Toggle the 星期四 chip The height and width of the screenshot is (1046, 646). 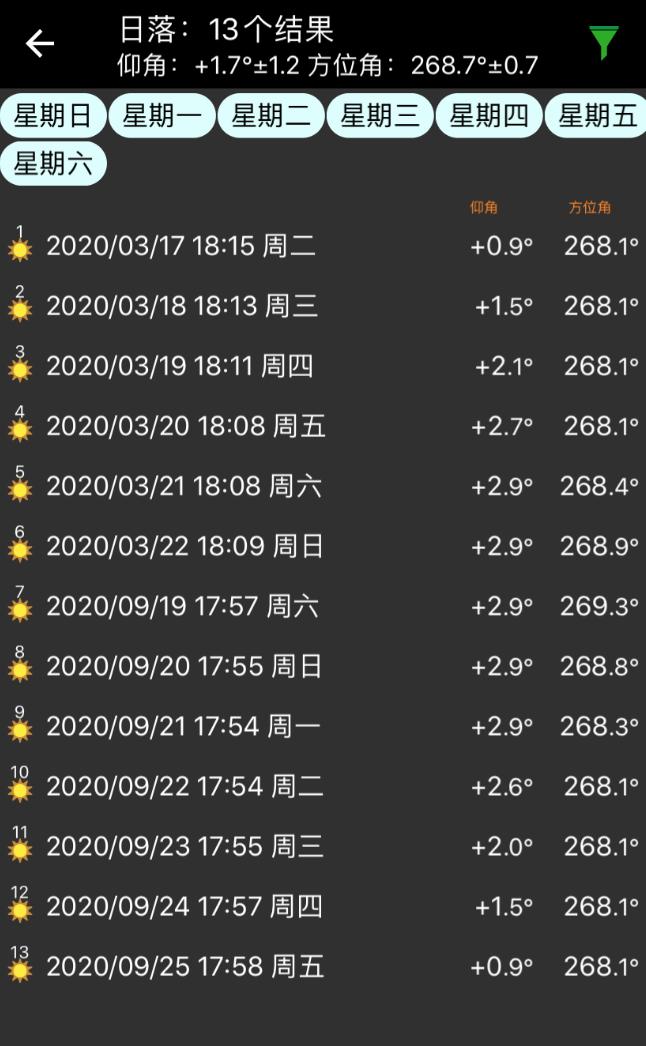[x=489, y=116]
